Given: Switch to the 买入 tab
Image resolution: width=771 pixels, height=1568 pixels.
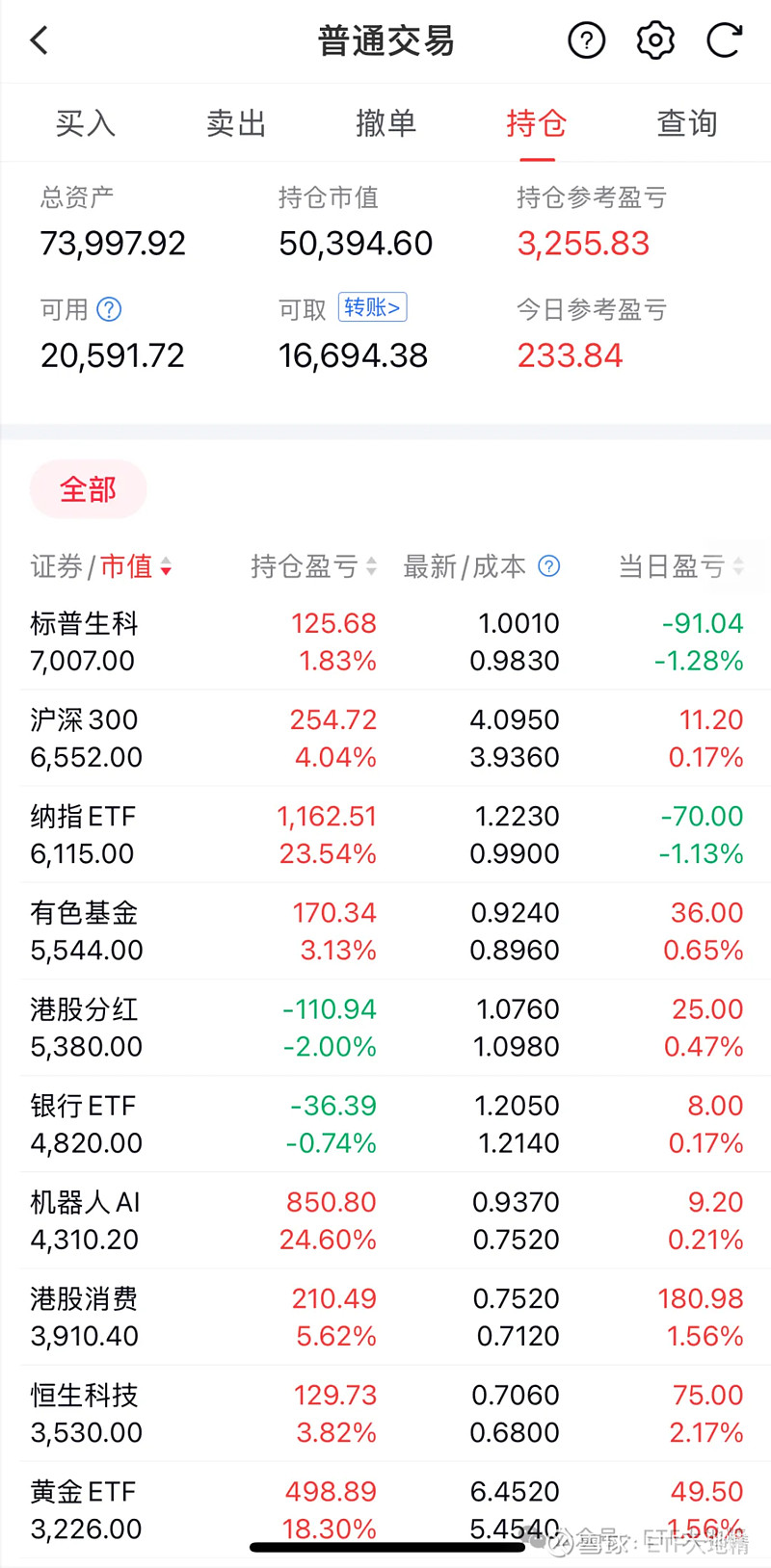Looking at the screenshot, I should [86, 123].
